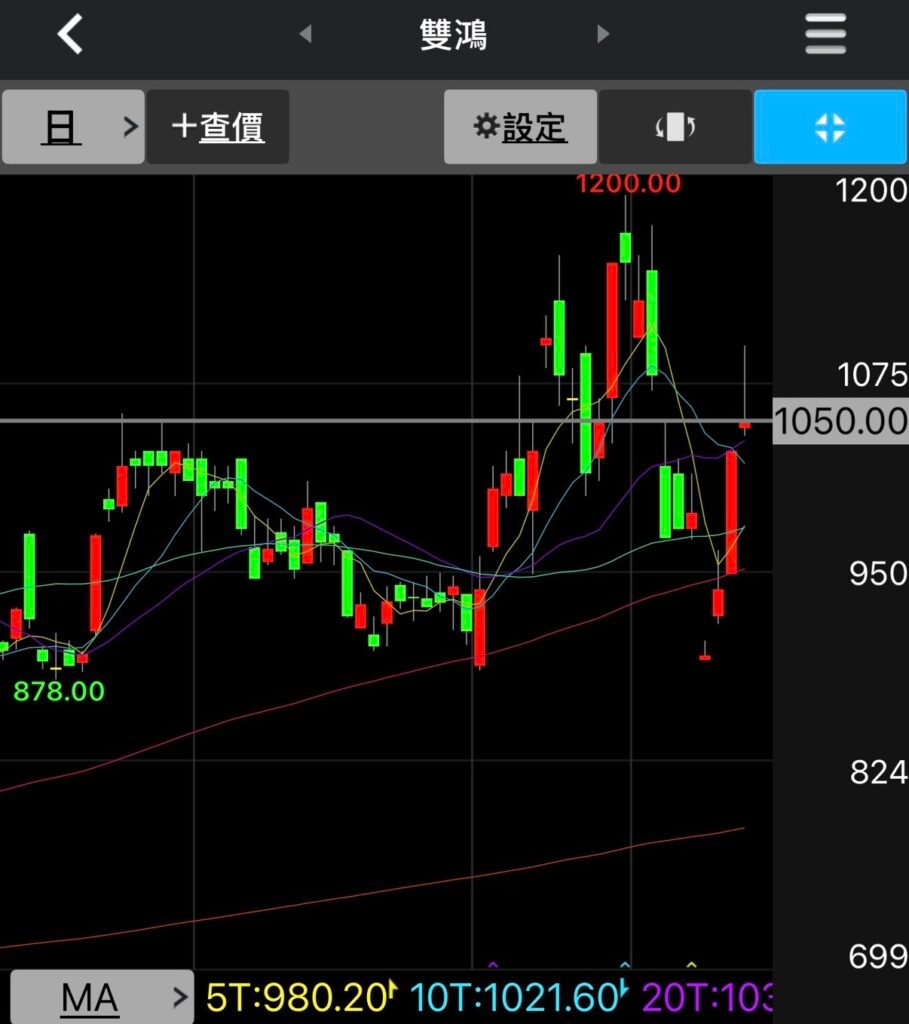The image size is (909, 1024).
Task: Open chart 設定 settings
Action: [520, 127]
